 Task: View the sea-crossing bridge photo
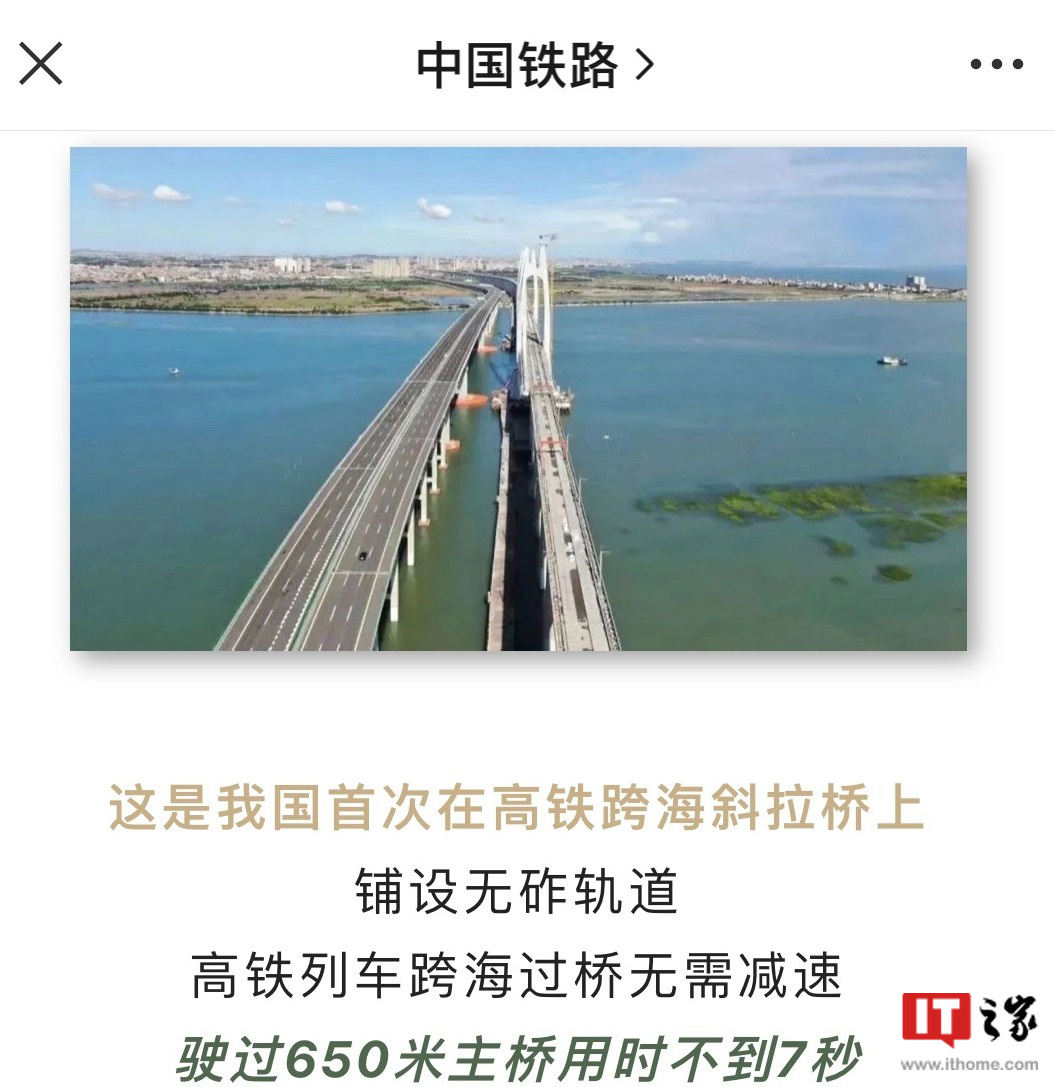pyautogui.click(x=518, y=399)
